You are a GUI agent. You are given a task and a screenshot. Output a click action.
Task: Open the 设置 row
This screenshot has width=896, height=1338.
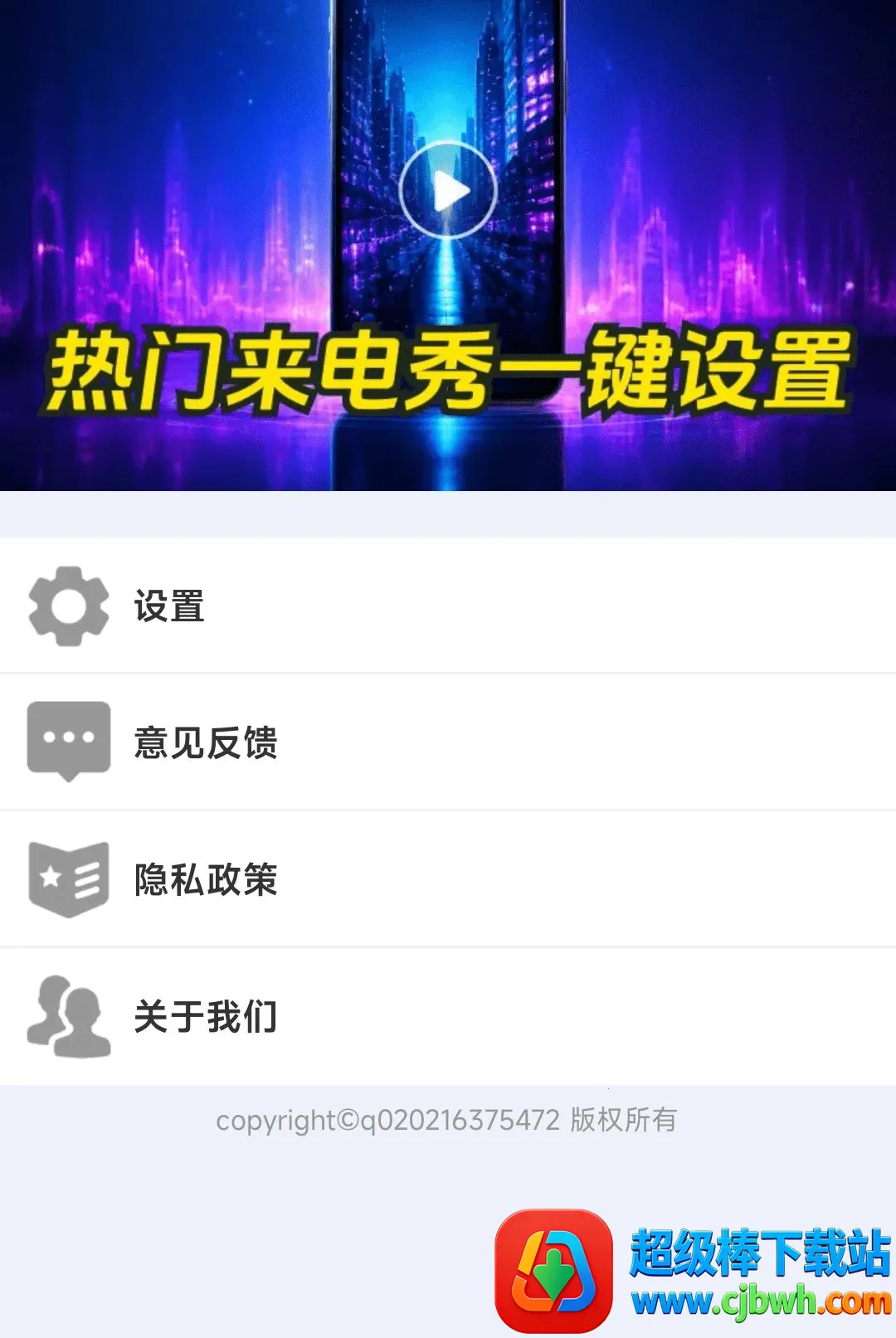(448, 606)
